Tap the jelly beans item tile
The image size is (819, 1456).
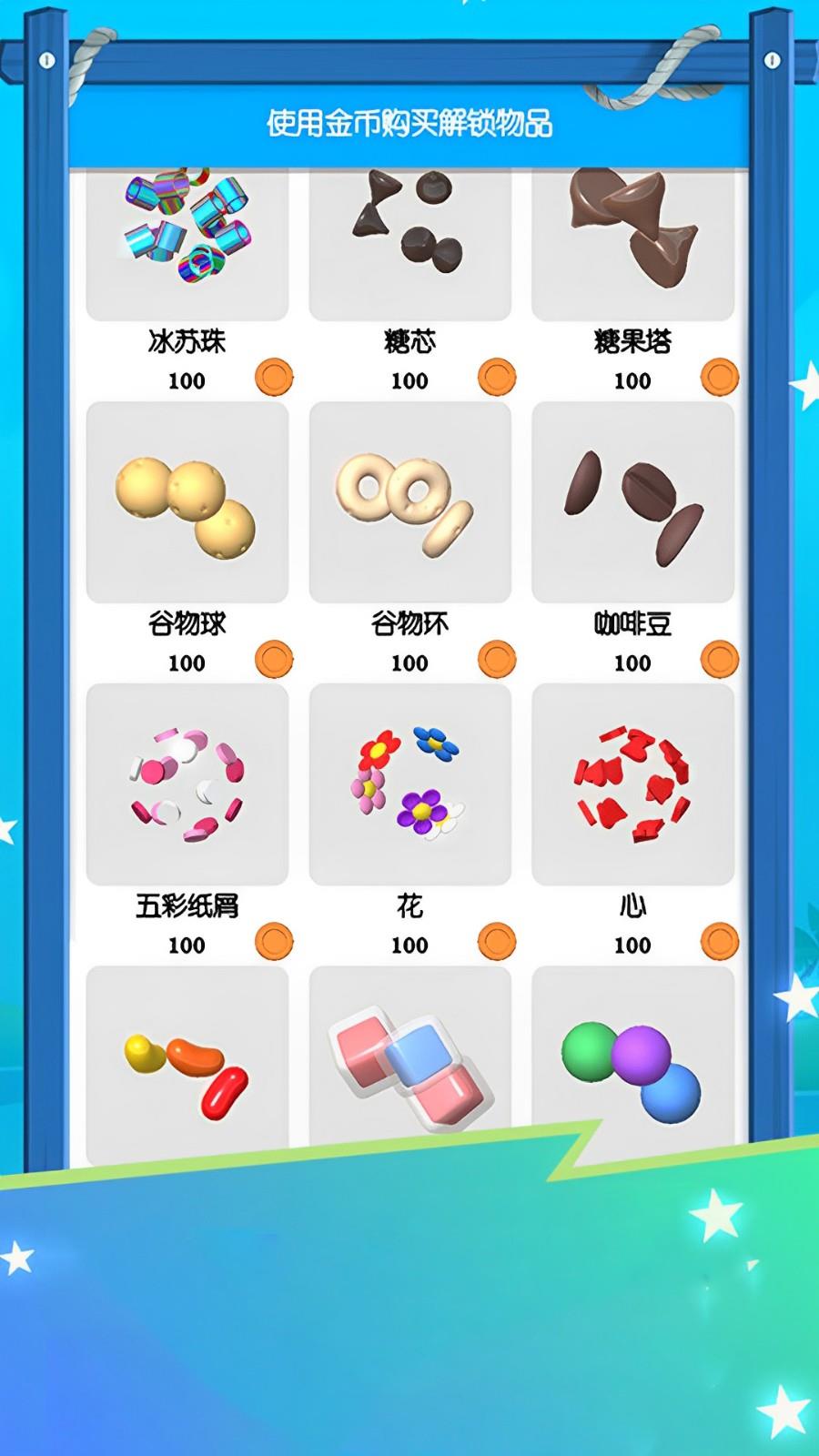(187, 1060)
